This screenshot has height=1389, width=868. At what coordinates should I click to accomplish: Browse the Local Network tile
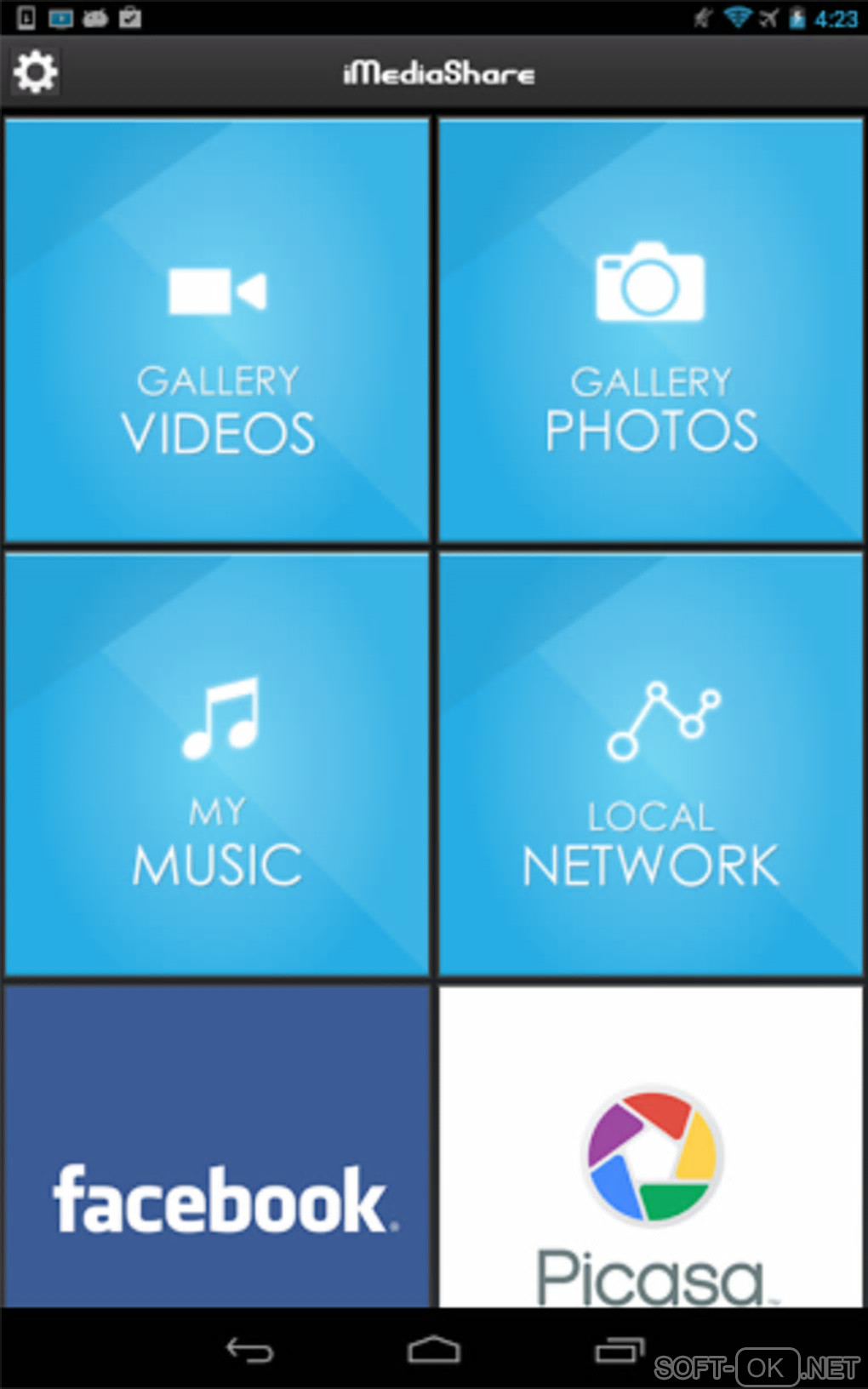click(650, 764)
